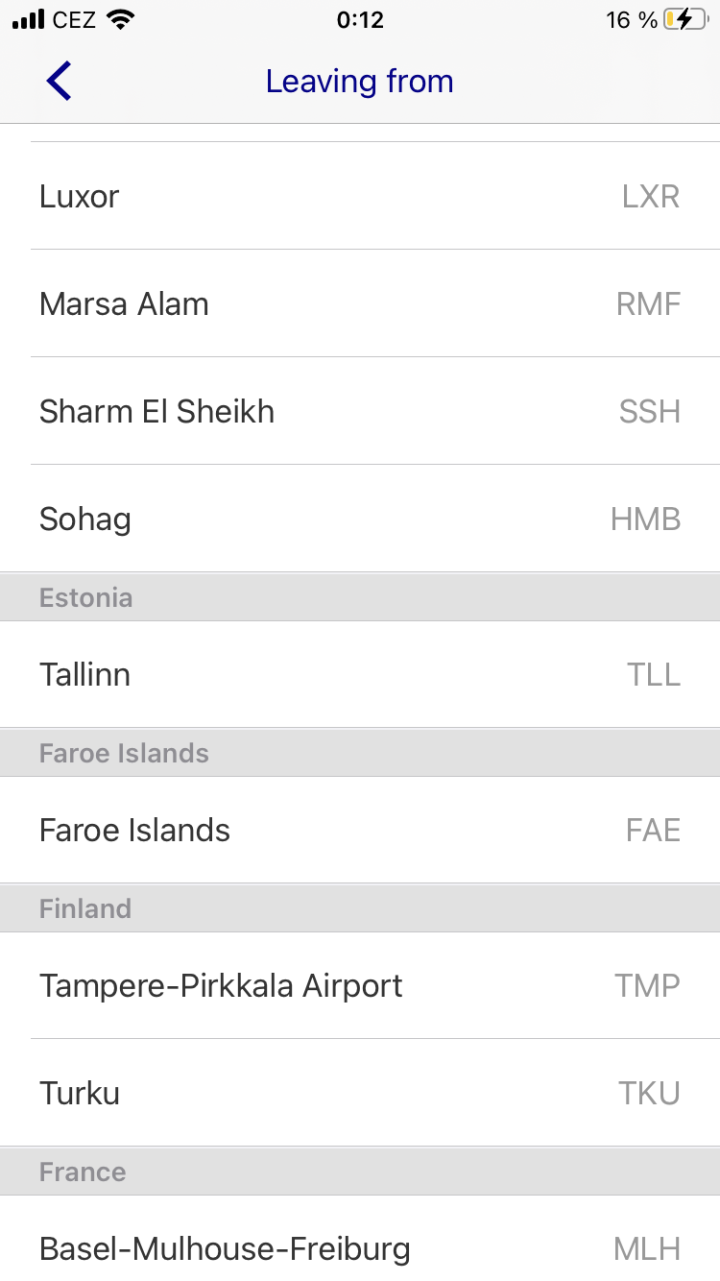This screenshot has width=720, height=1281.
Task: Select Faroe Islands FAE airport
Action: tap(360, 830)
